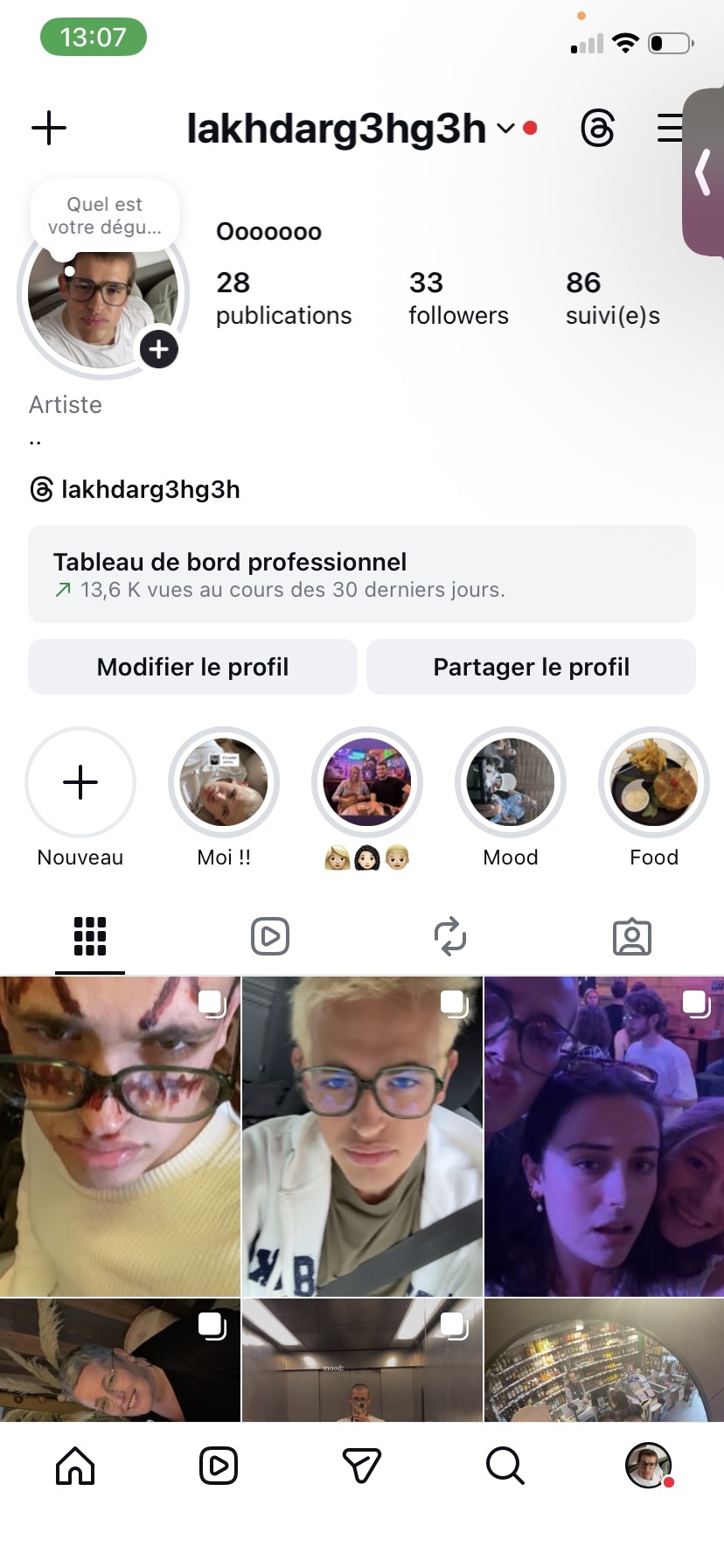Open the Moi !! highlight
This screenshot has width=724, height=1568.
tap(224, 782)
